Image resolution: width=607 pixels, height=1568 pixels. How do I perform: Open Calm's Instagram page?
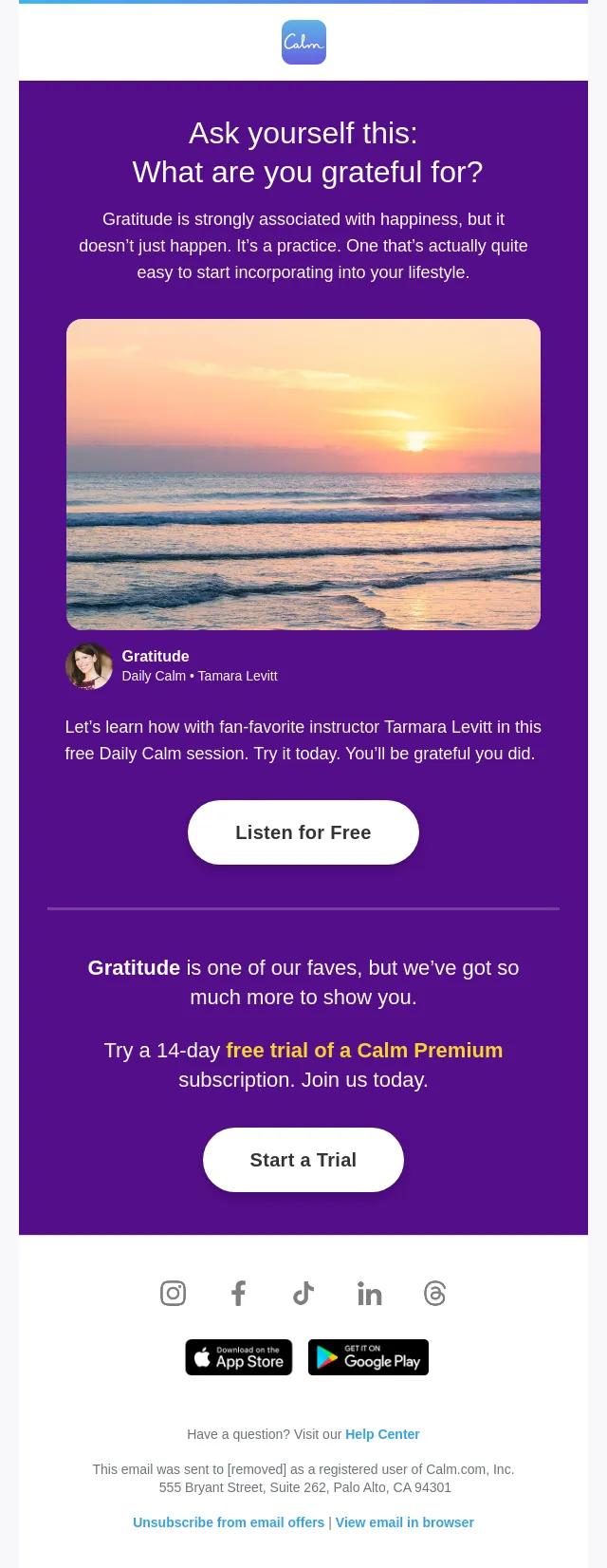[173, 1294]
